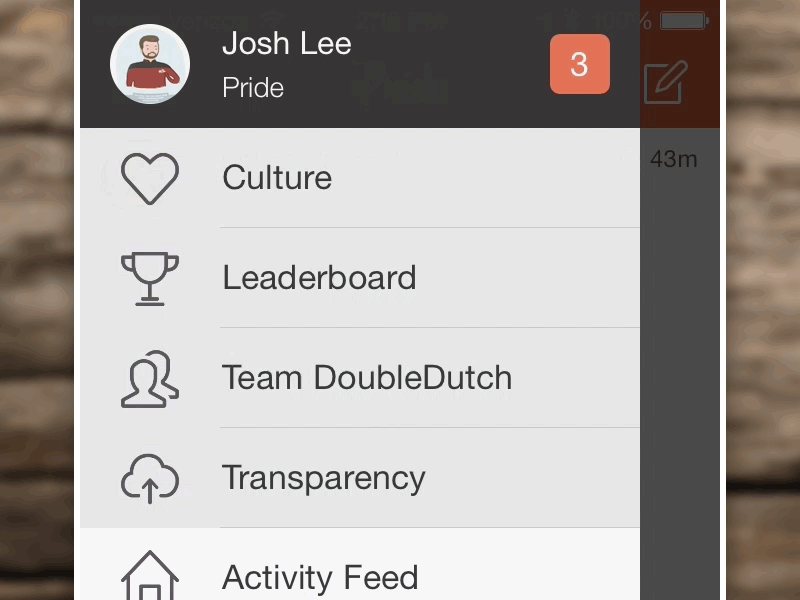The image size is (800, 600).
Task: Compose a new post
Action: 665,83
